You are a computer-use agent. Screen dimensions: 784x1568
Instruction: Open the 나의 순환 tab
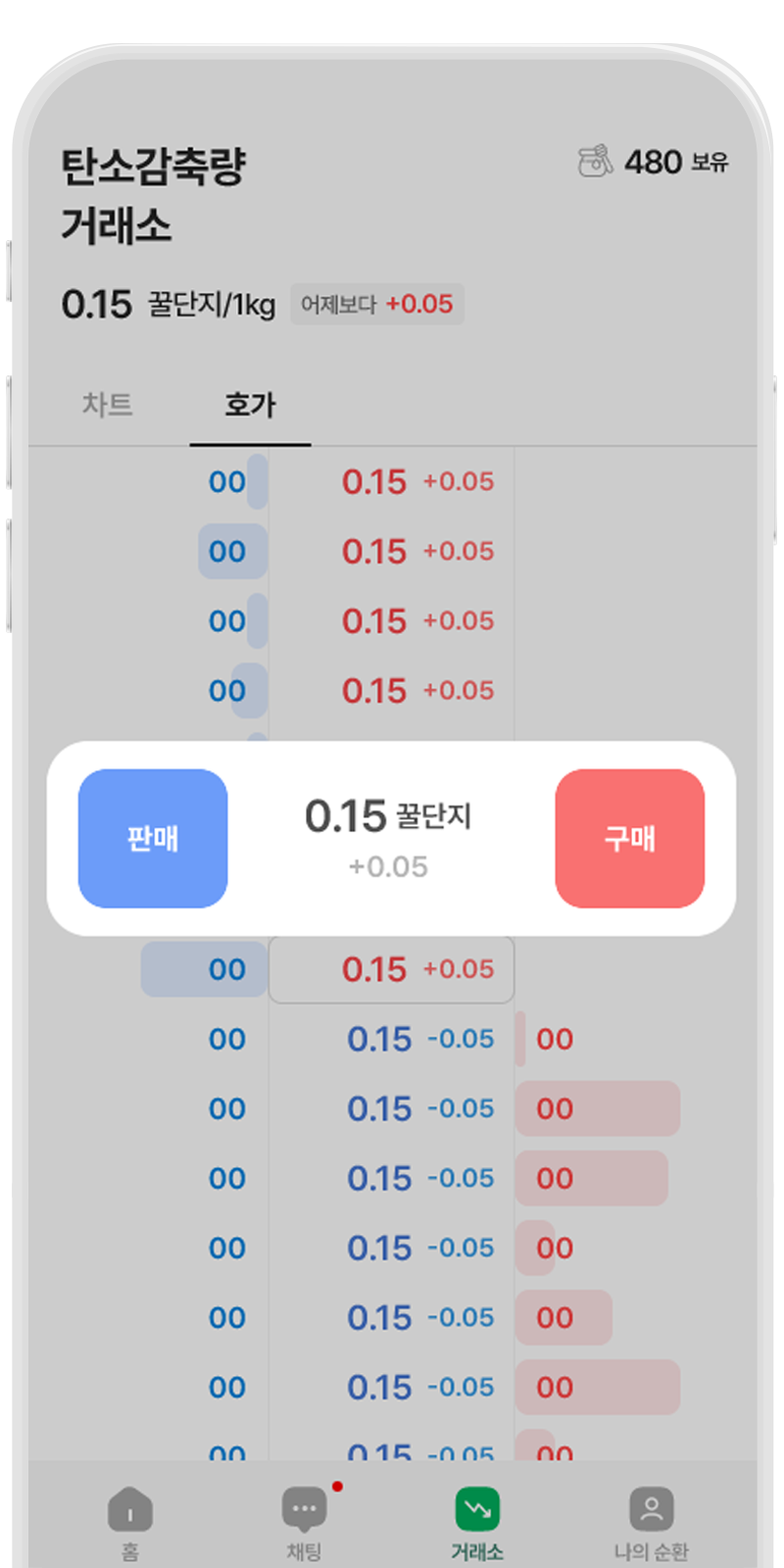click(x=651, y=1524)
